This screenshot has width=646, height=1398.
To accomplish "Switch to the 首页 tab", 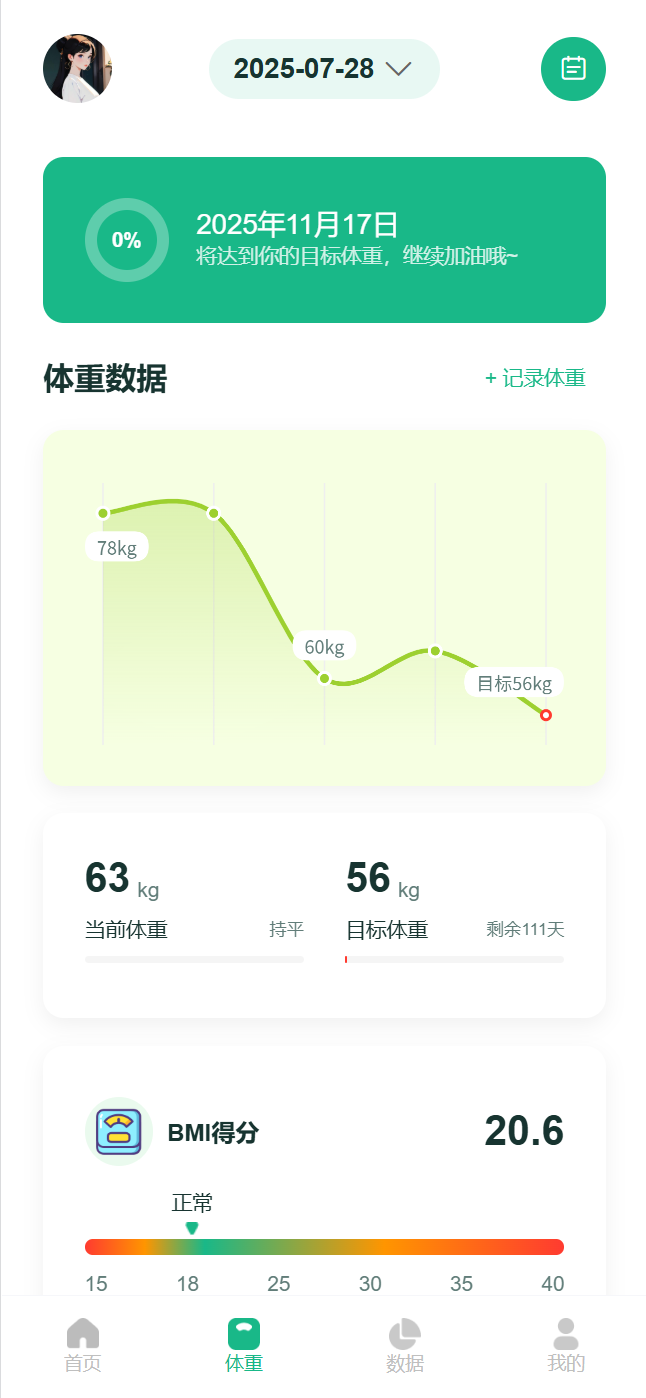I will [83, 1345].
